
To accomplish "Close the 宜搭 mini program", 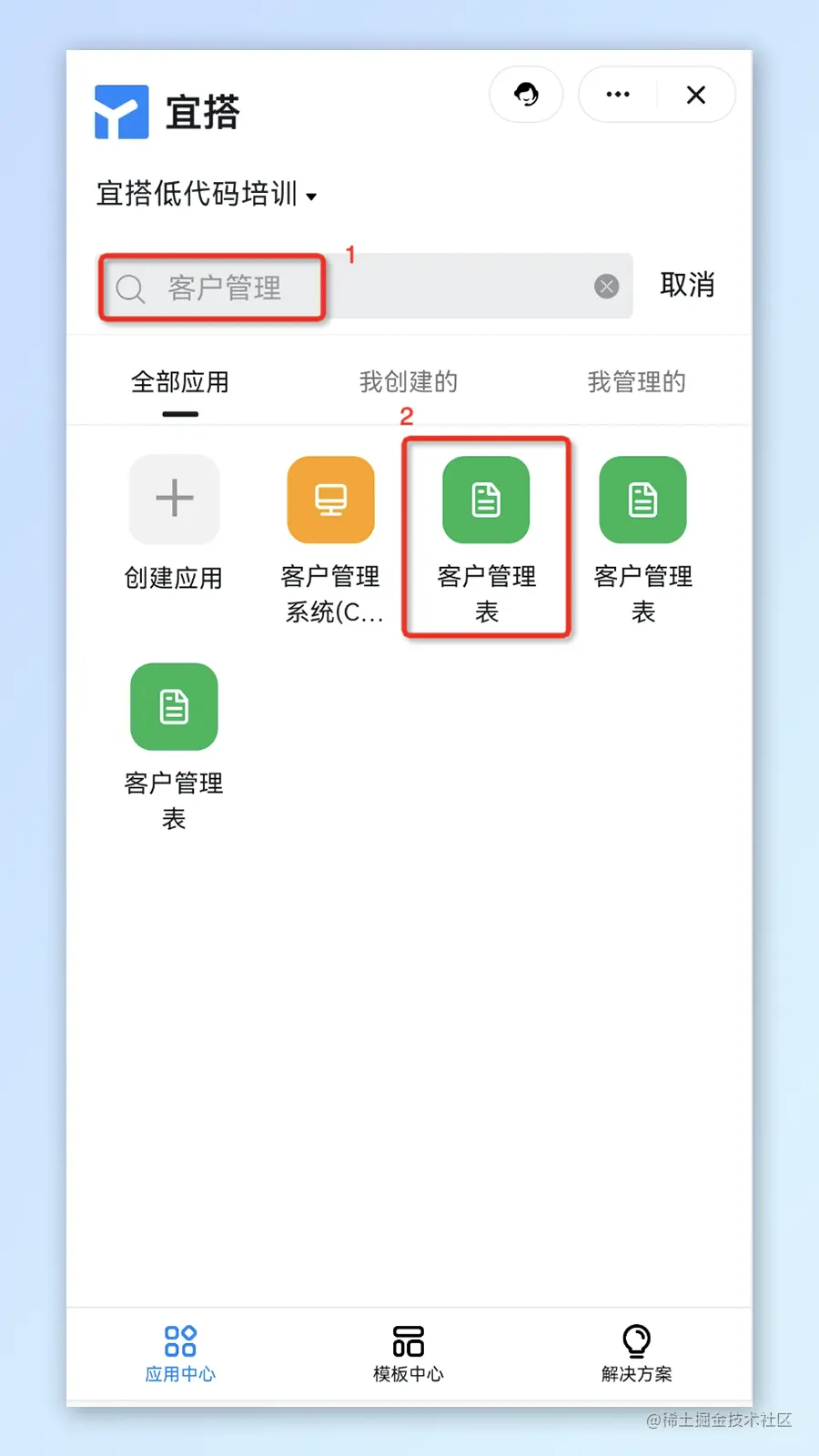I will [x=696, y=95].
